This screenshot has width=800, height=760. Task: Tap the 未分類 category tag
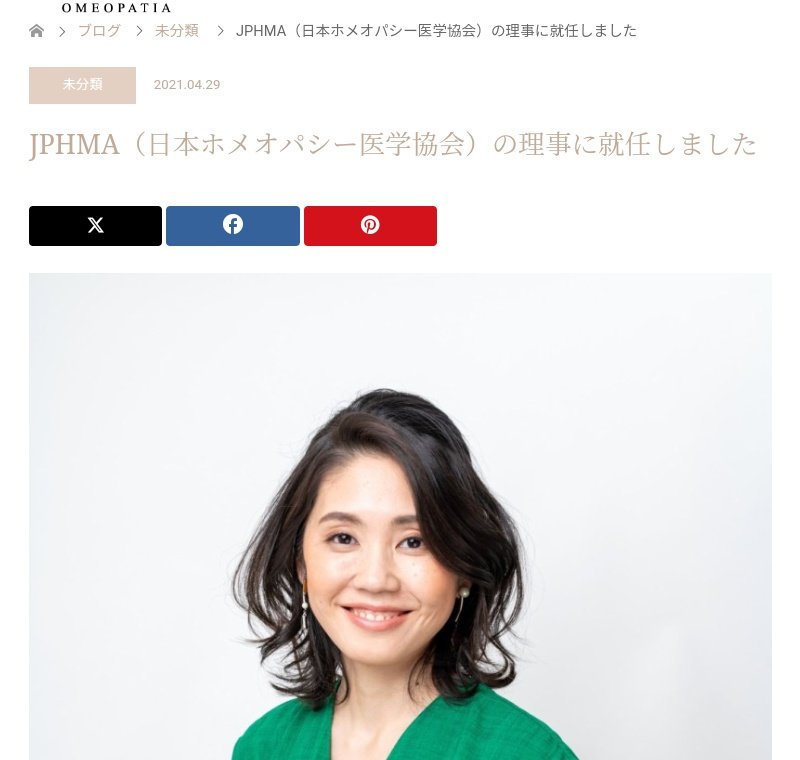point(82,85)
